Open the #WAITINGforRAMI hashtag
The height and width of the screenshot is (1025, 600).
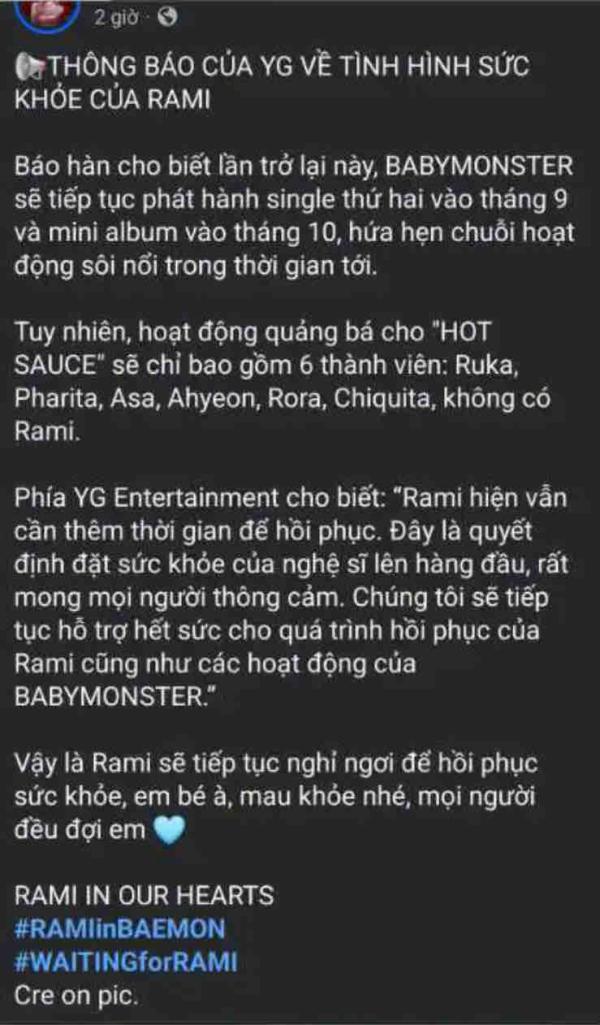[125, 962]
